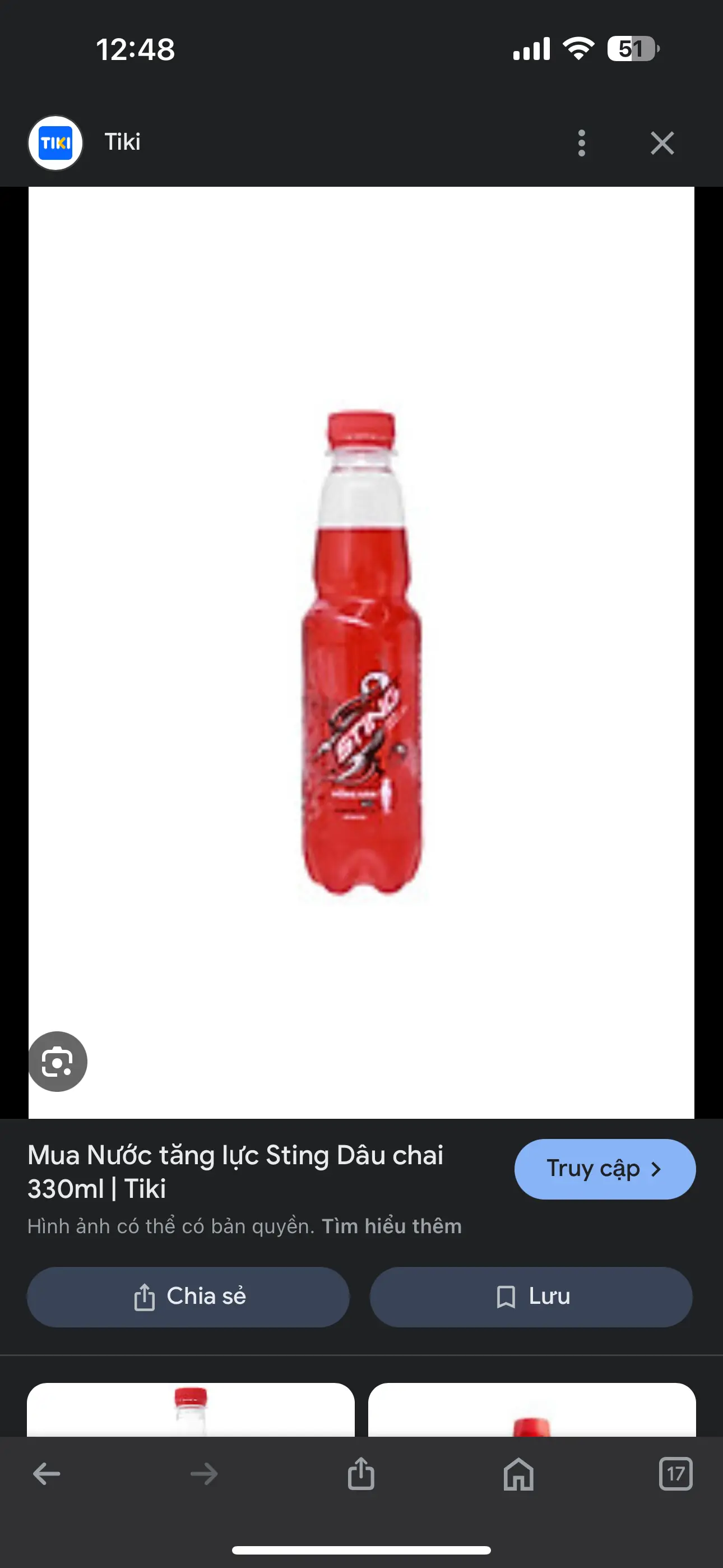The width and height of the screenshot is (723, 1568).
Task: Open the tab switcher showing 17 tabs
Action: 675,1474
